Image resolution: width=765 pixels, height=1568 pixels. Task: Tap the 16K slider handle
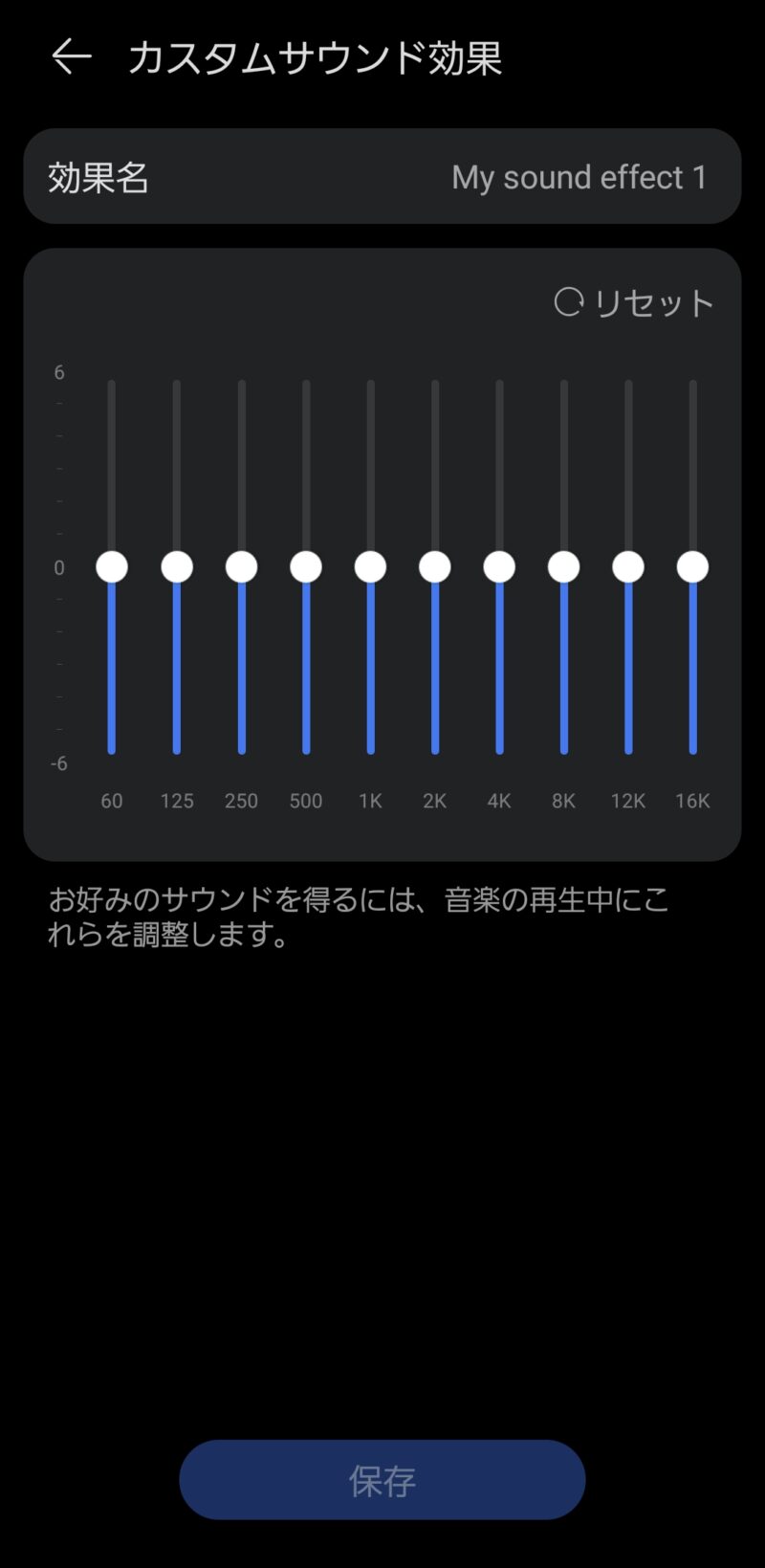click(x=692, y=566)
